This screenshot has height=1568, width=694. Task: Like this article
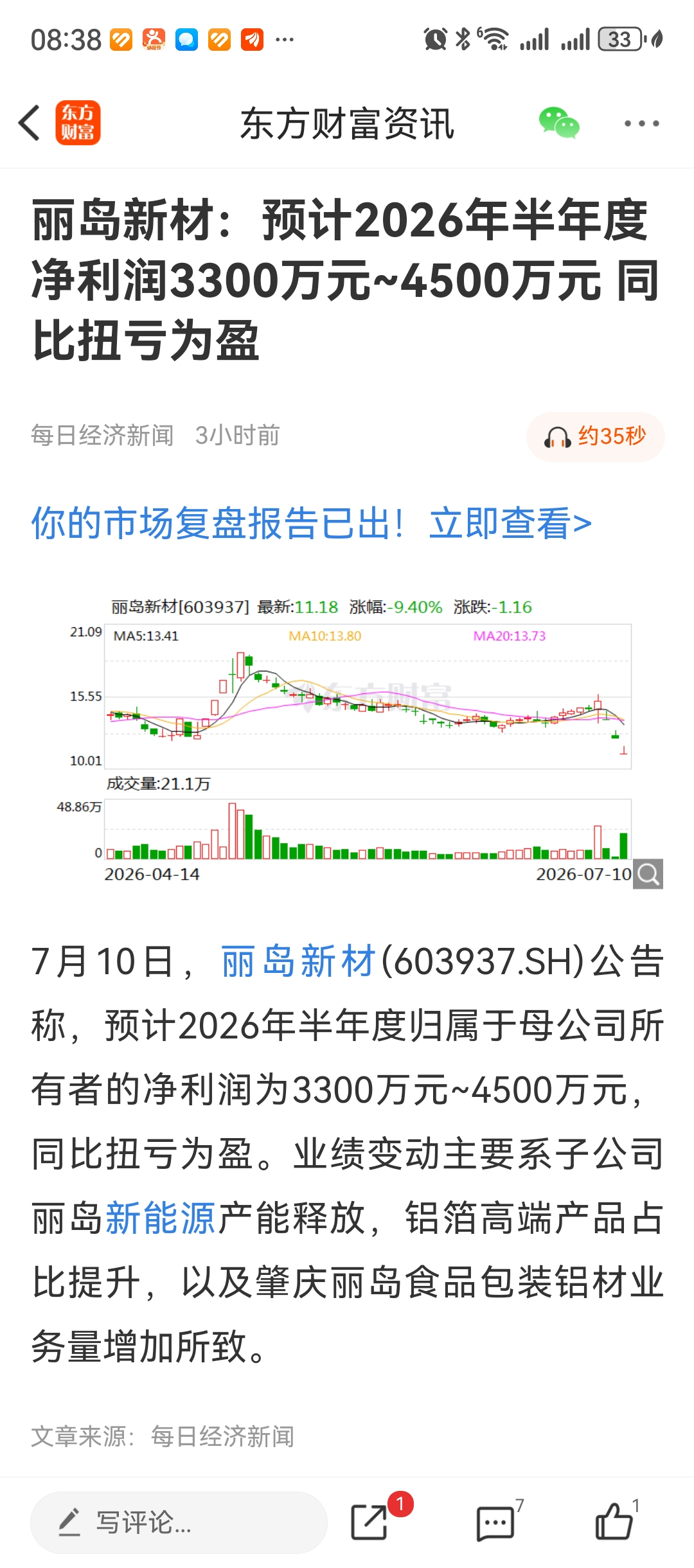point(614,1521)
